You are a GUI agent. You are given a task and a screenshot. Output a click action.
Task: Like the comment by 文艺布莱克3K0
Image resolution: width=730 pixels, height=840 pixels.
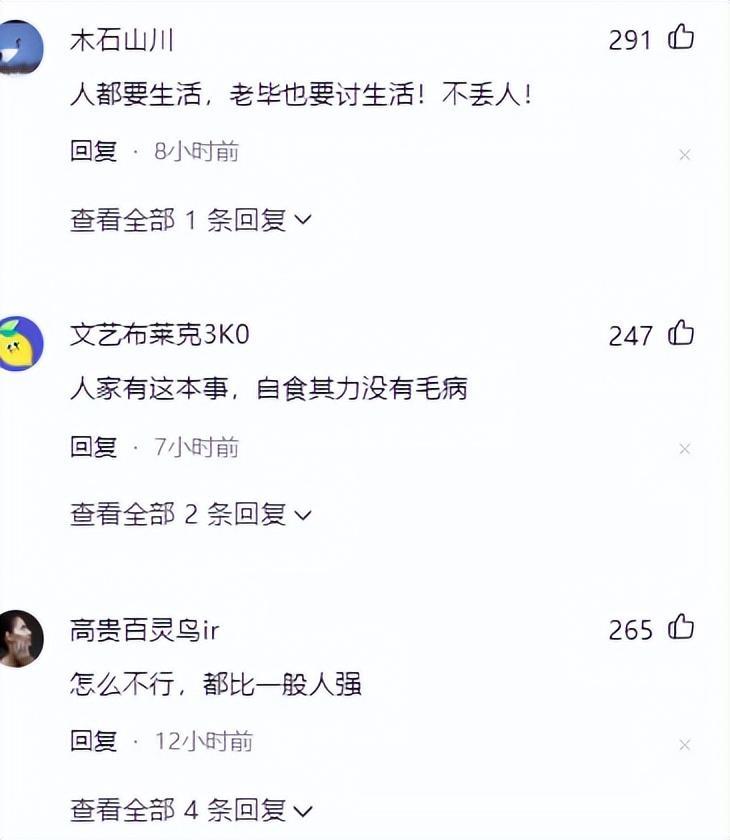pyautogui.click(x=681, y=333)
